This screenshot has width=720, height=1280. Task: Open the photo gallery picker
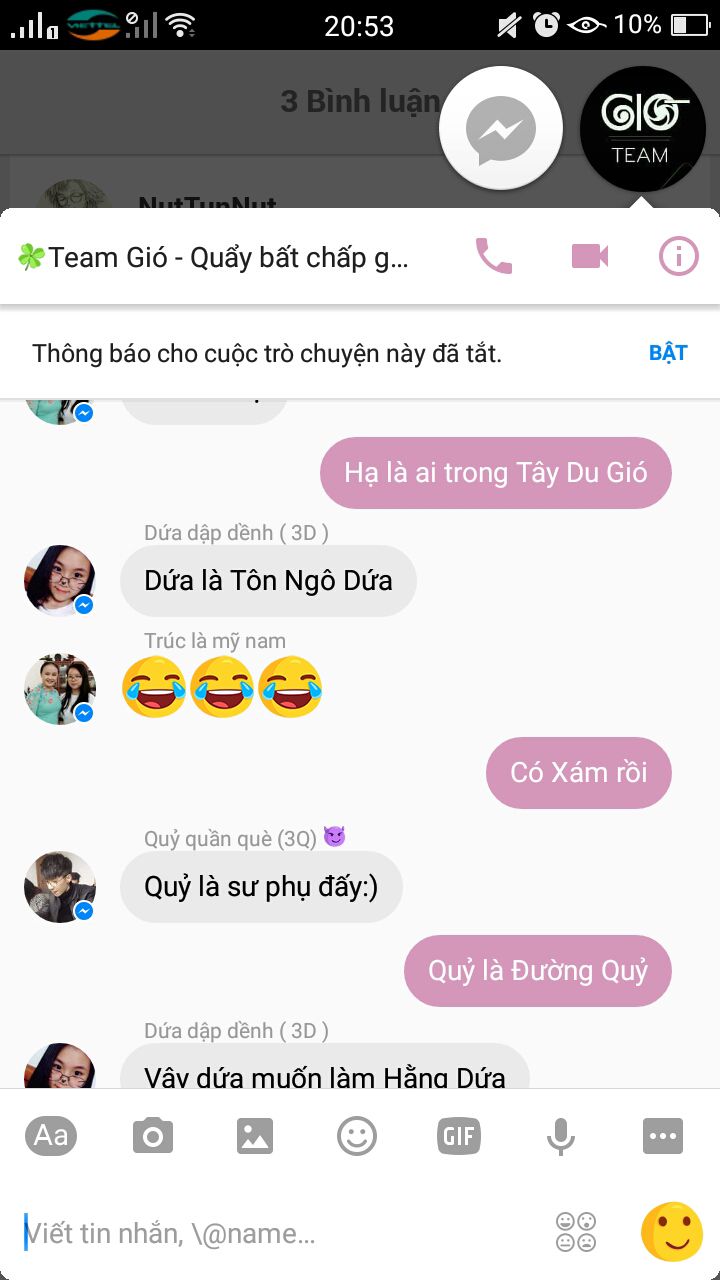pos(255,1136)
